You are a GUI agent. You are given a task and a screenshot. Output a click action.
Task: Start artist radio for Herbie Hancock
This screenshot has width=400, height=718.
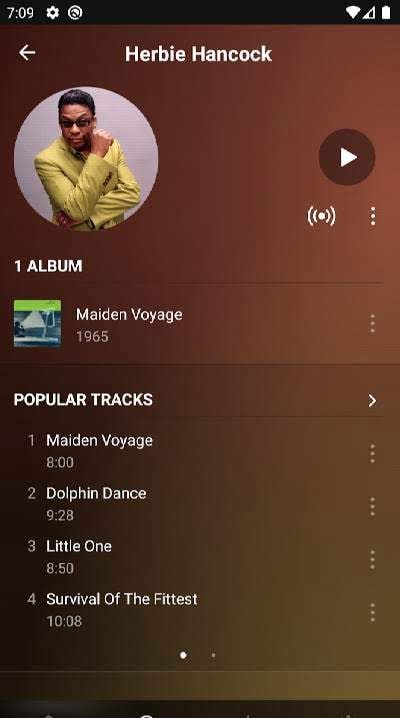(321, 216)
